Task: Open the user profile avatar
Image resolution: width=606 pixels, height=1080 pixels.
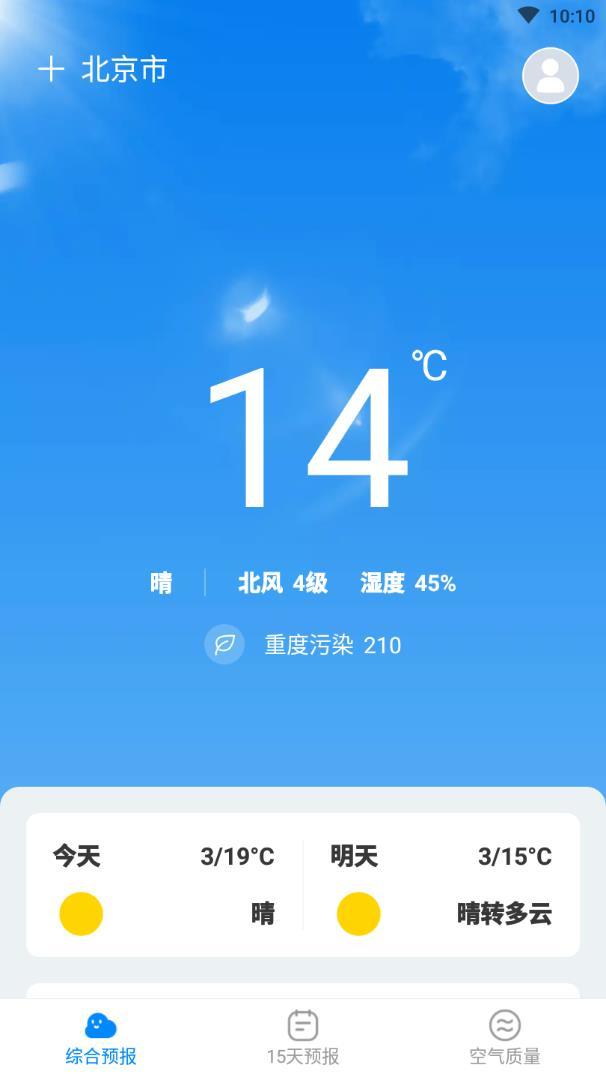Action: click(x=550, y=76)
